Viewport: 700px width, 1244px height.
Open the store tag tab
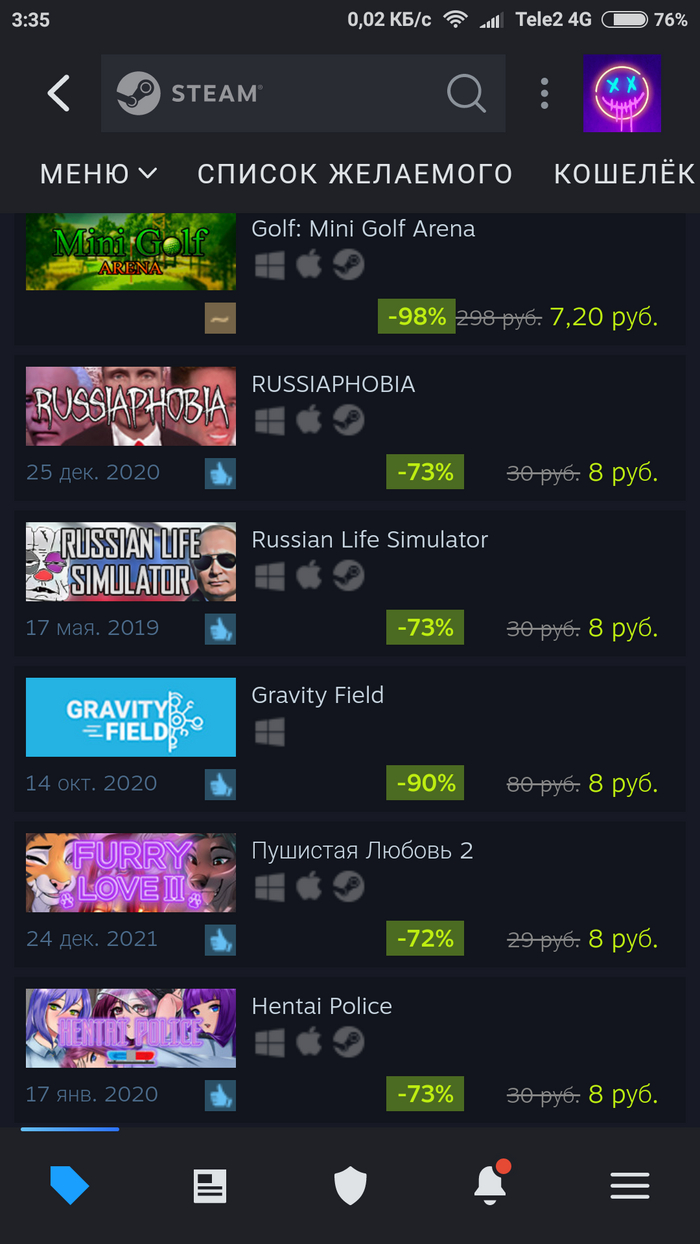(x=70, y=1186)
